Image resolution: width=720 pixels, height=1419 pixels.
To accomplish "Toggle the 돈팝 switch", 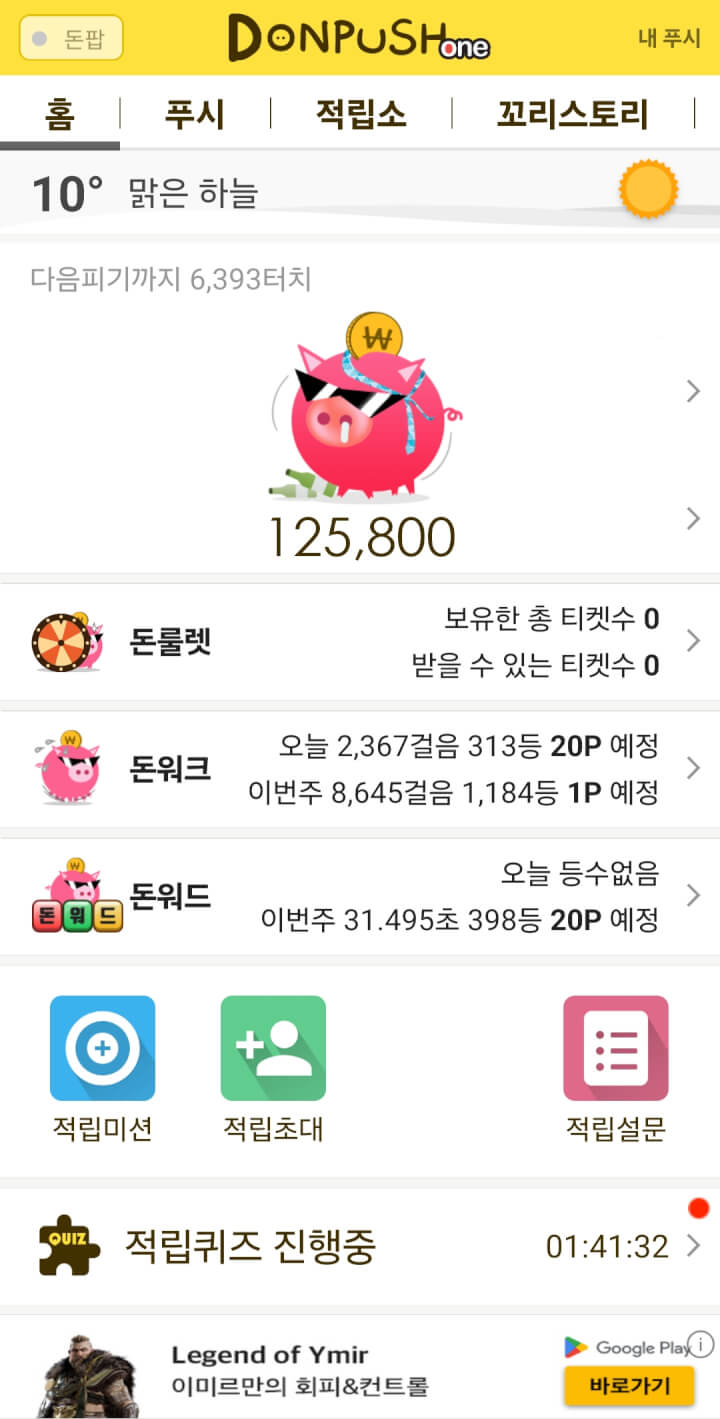I will click(71, 38).
